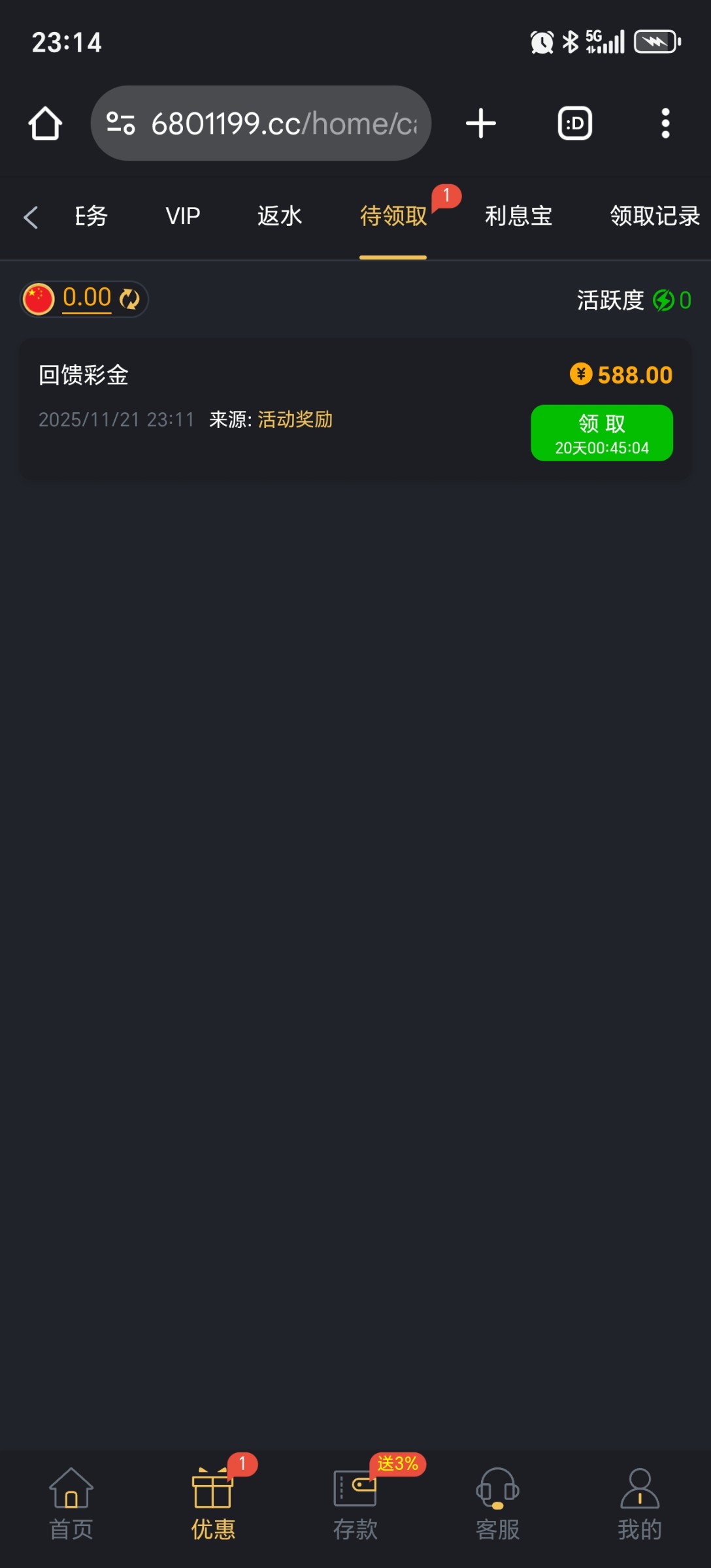Open the browser three-dot menu
Screen dimensions: 711x1568
pyautogui.click(x=665, y=123)
